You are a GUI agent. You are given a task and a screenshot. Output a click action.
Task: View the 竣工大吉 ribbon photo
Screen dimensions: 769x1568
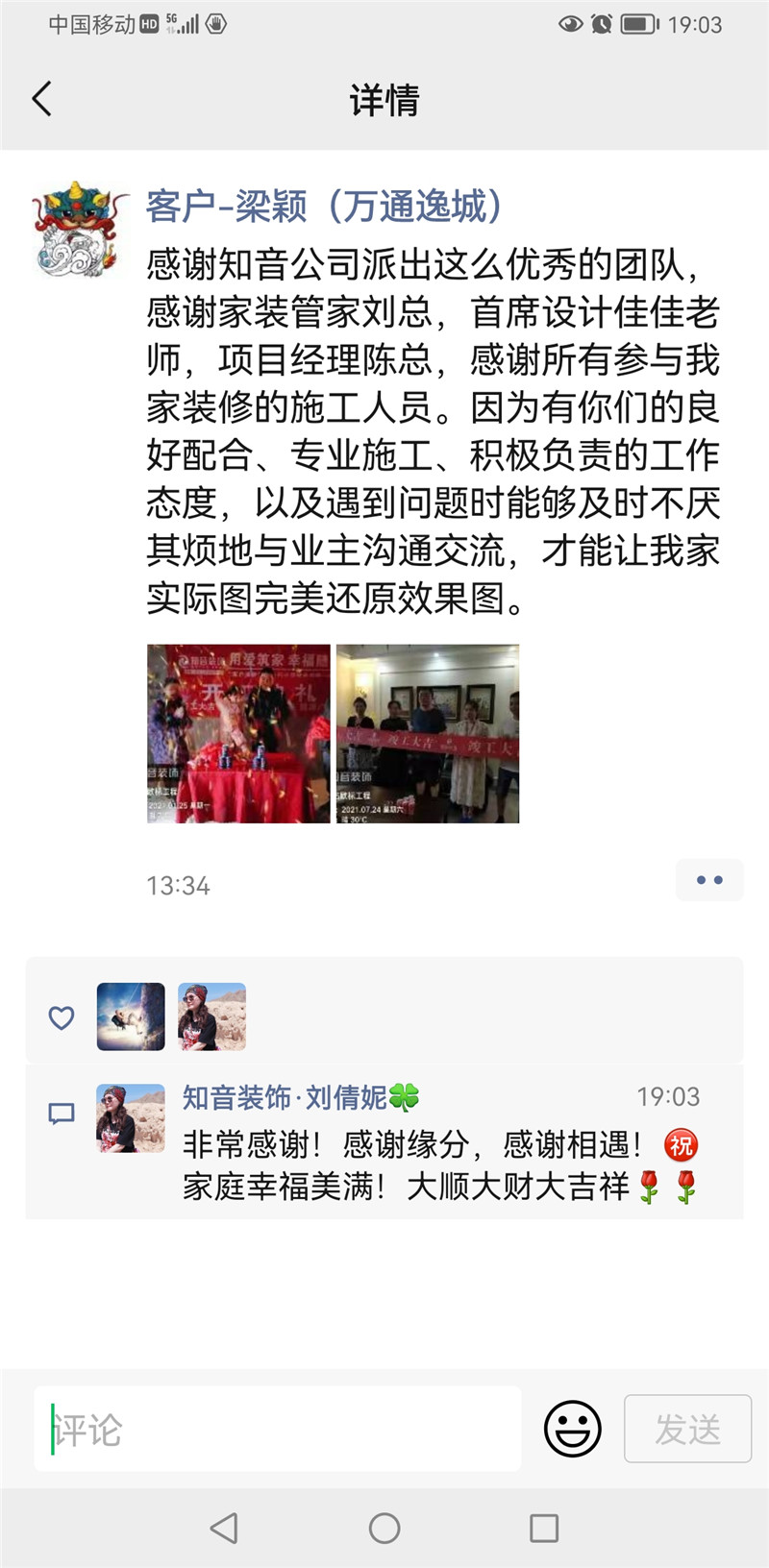click(428, 733)
